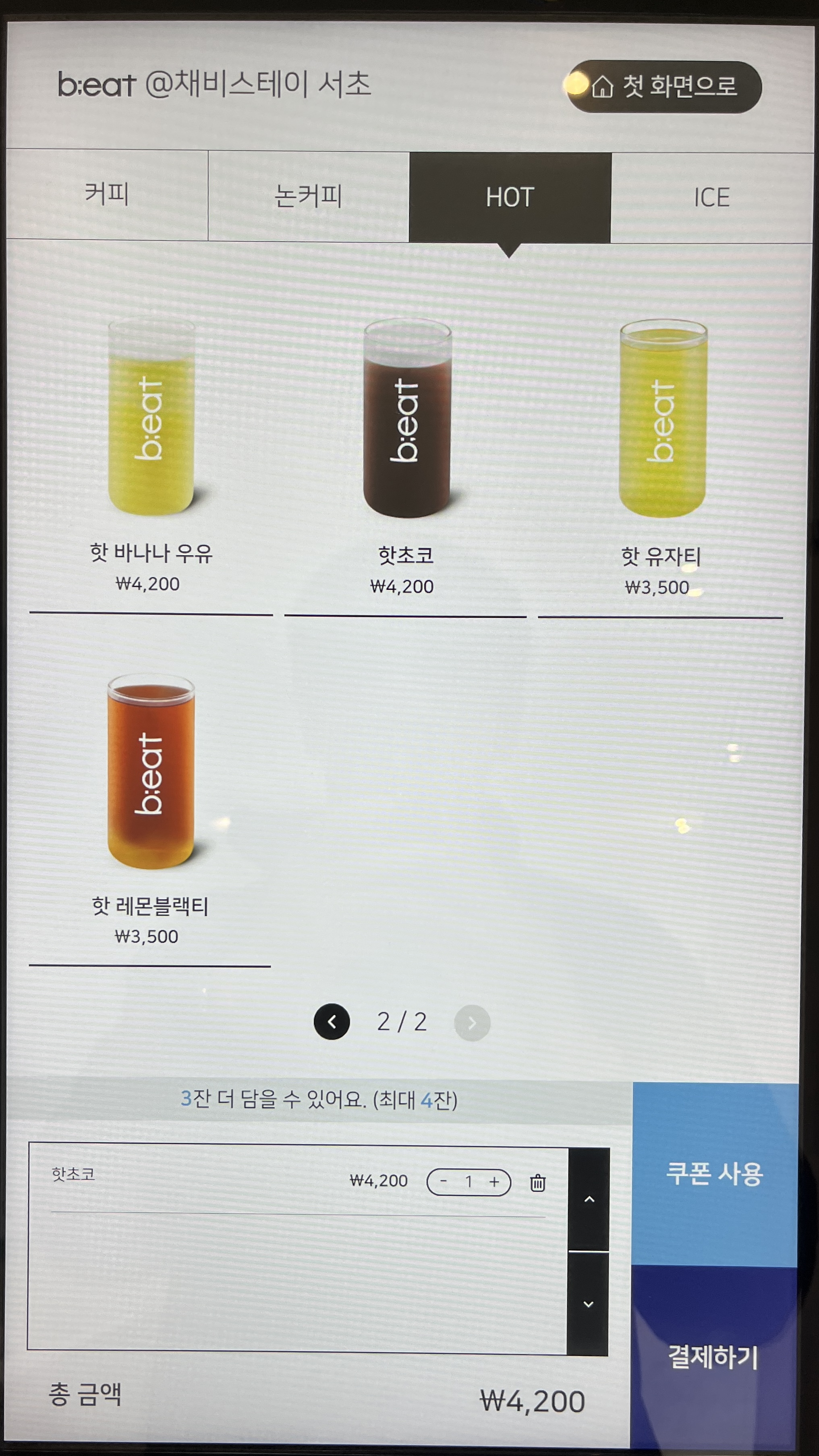Apply a coupon with 쿠폰 사용
Screen dimensions: 819x1456
[715, 1174]
